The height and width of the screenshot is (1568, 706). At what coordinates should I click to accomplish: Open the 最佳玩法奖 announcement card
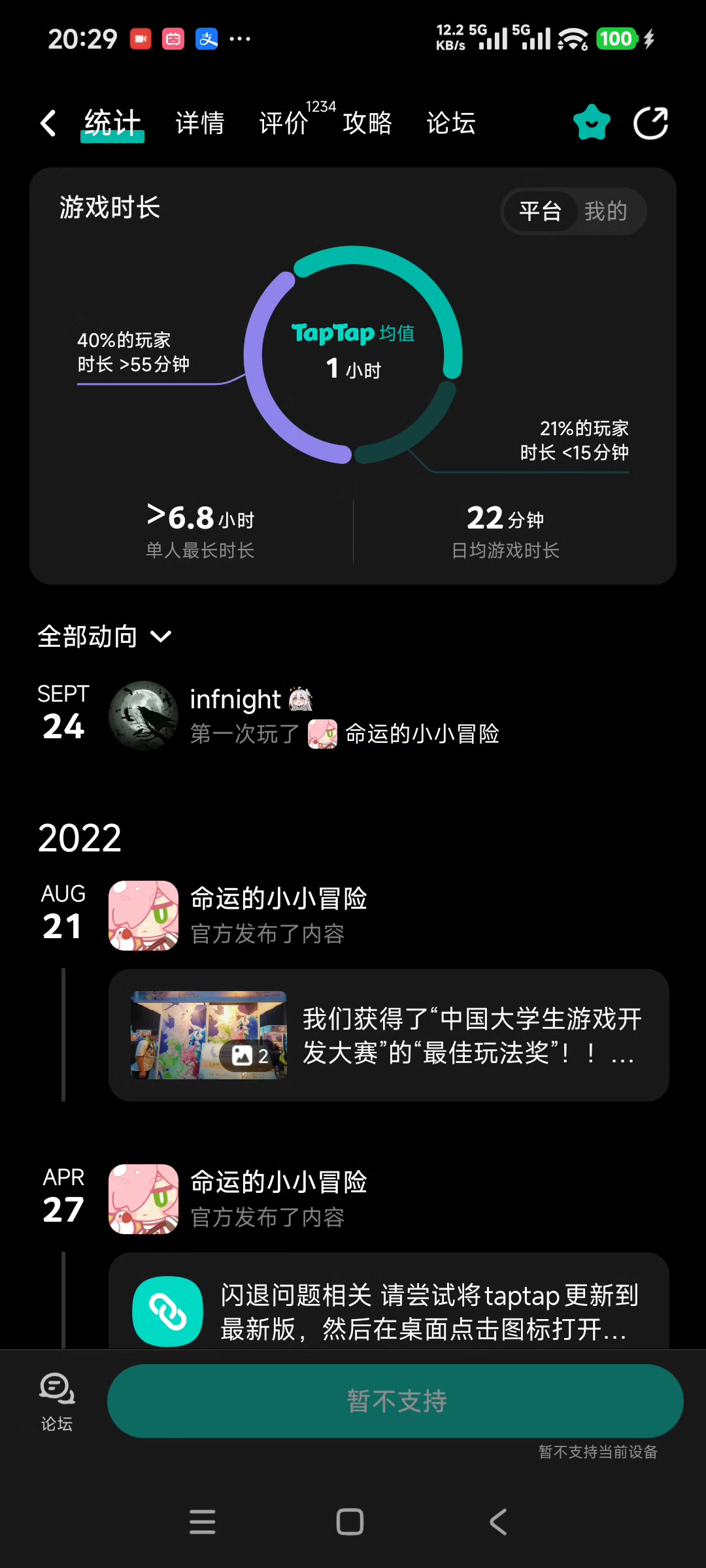[388, 1036]
